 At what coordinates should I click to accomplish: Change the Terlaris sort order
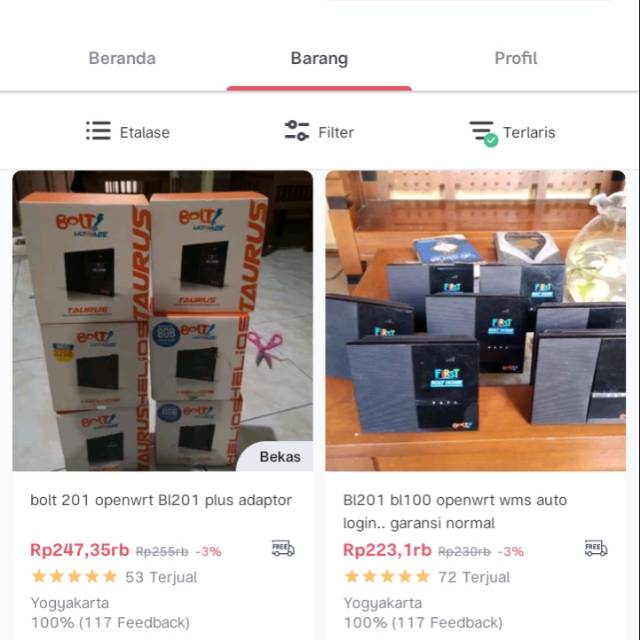coord(513,132)
